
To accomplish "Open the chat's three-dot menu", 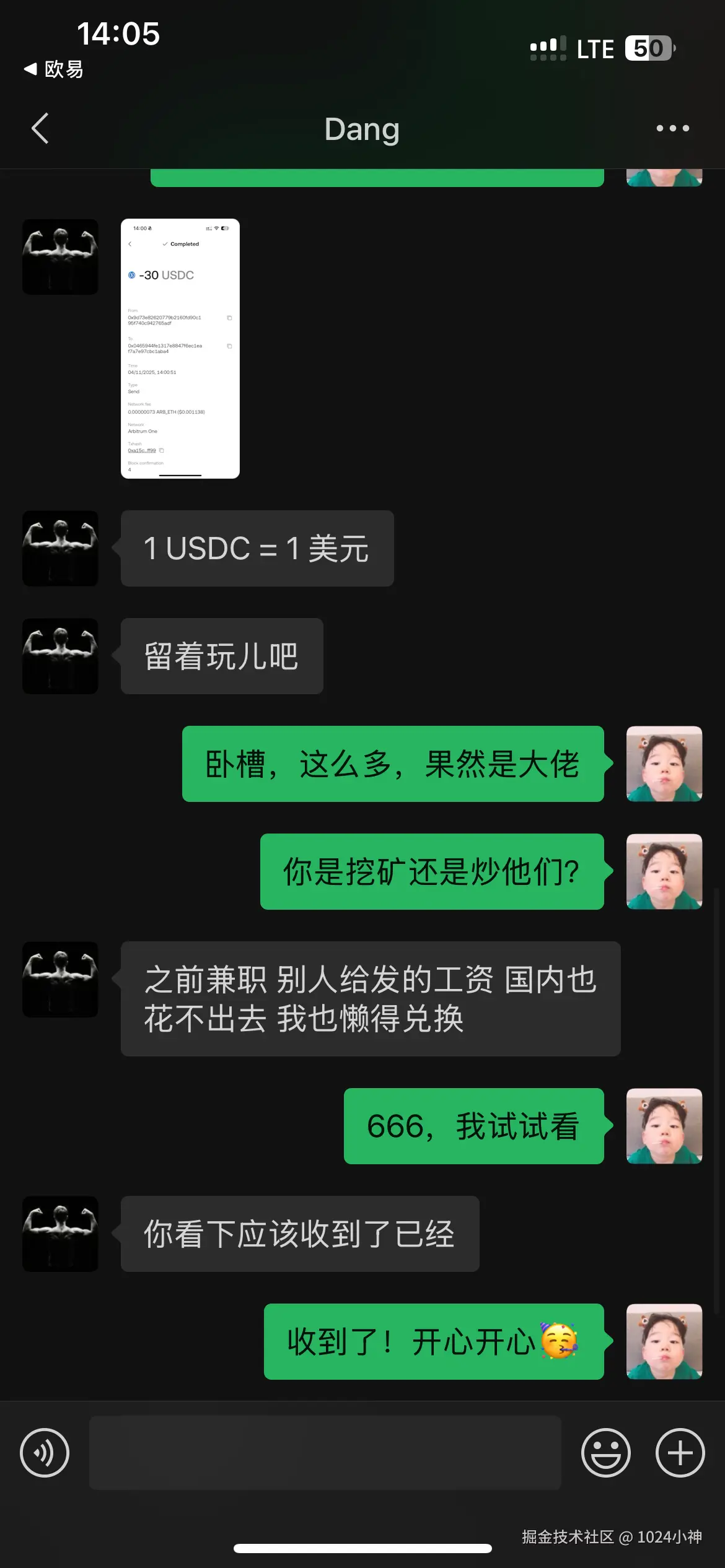I will pyautogui.click(x=672, y=129).
